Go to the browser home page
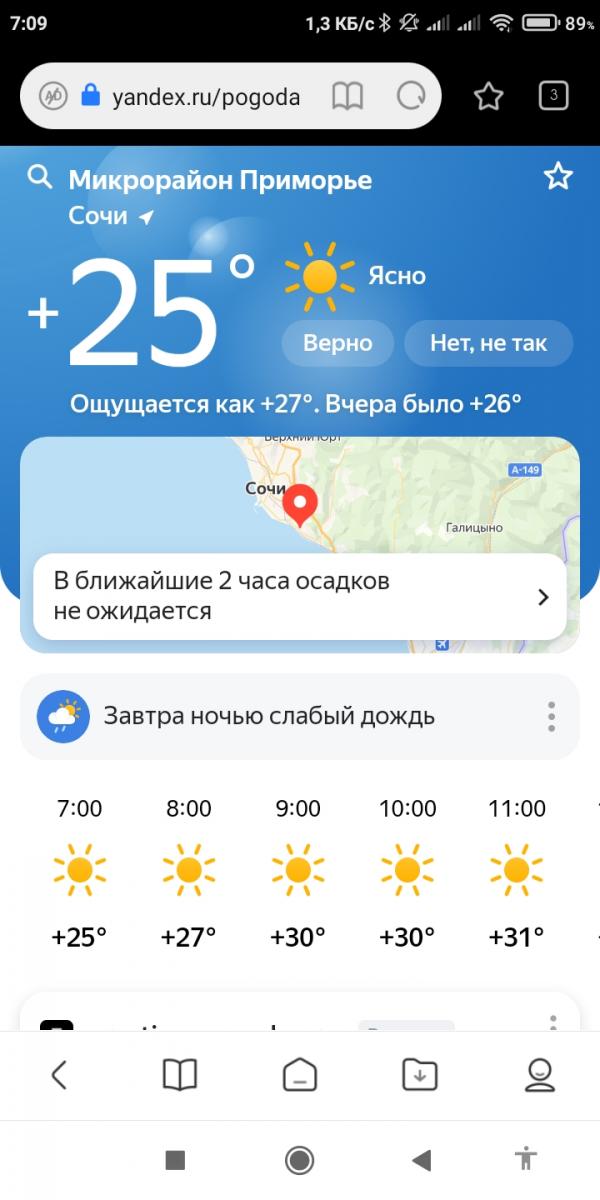This screenshot has height=1200, width=600. 299,1075
